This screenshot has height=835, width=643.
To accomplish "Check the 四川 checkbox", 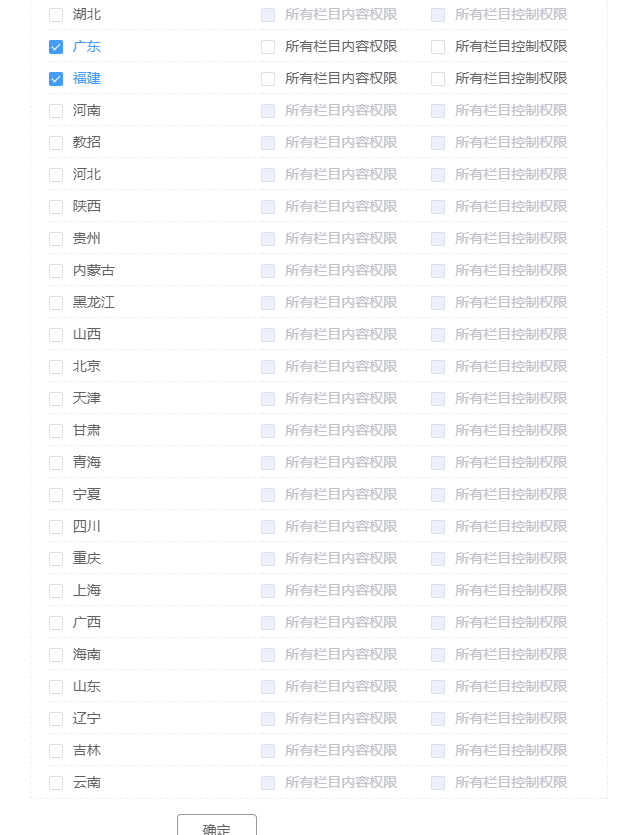I will coord(56,527).
